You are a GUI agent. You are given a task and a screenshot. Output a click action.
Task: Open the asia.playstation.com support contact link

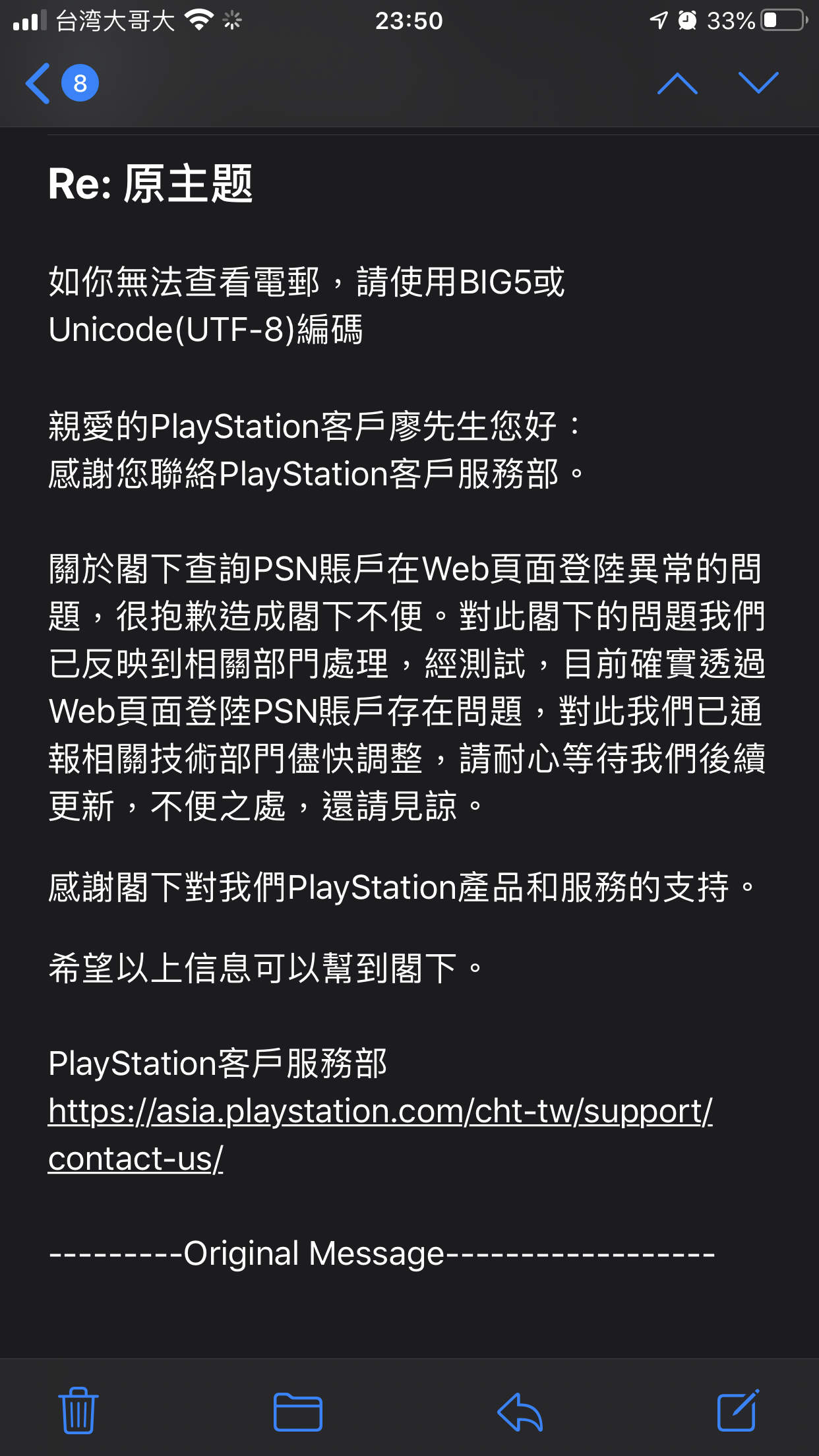click(380, 1135)
